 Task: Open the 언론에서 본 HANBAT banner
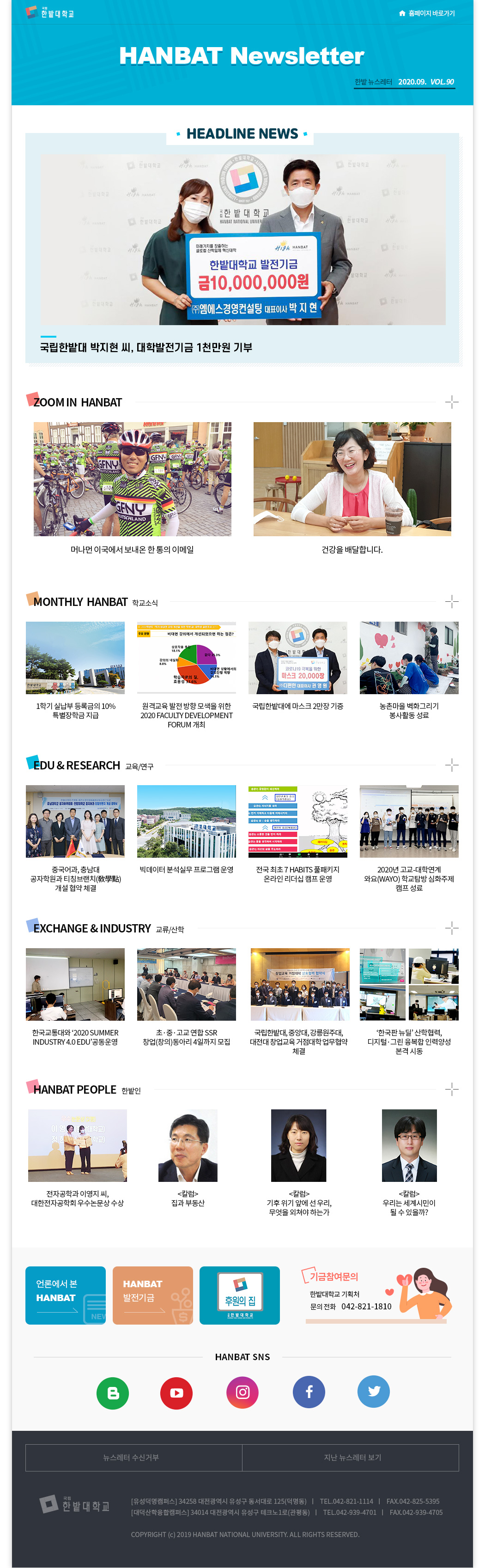(x=65, y=1296)
